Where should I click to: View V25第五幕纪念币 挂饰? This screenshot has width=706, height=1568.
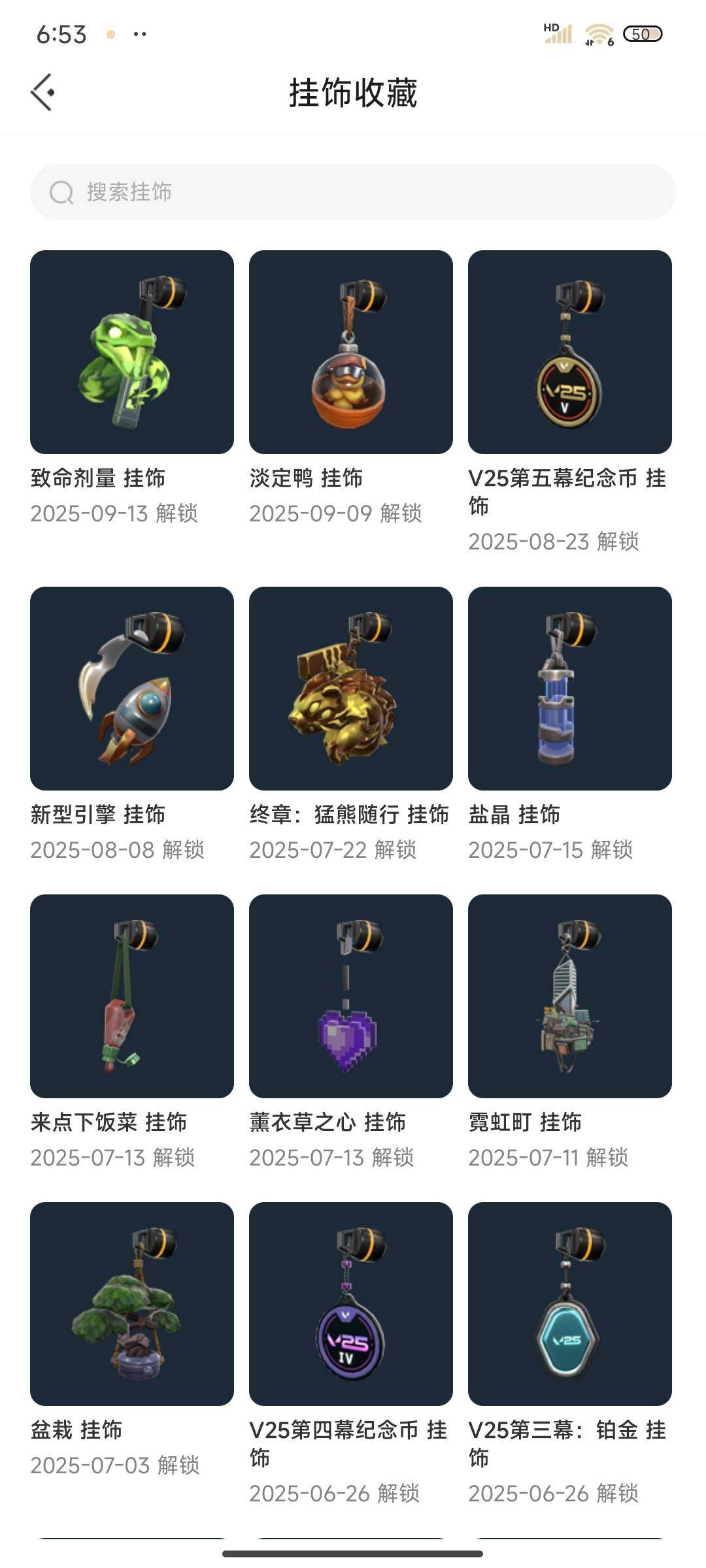pyautogui.click(x=570, y=352)
